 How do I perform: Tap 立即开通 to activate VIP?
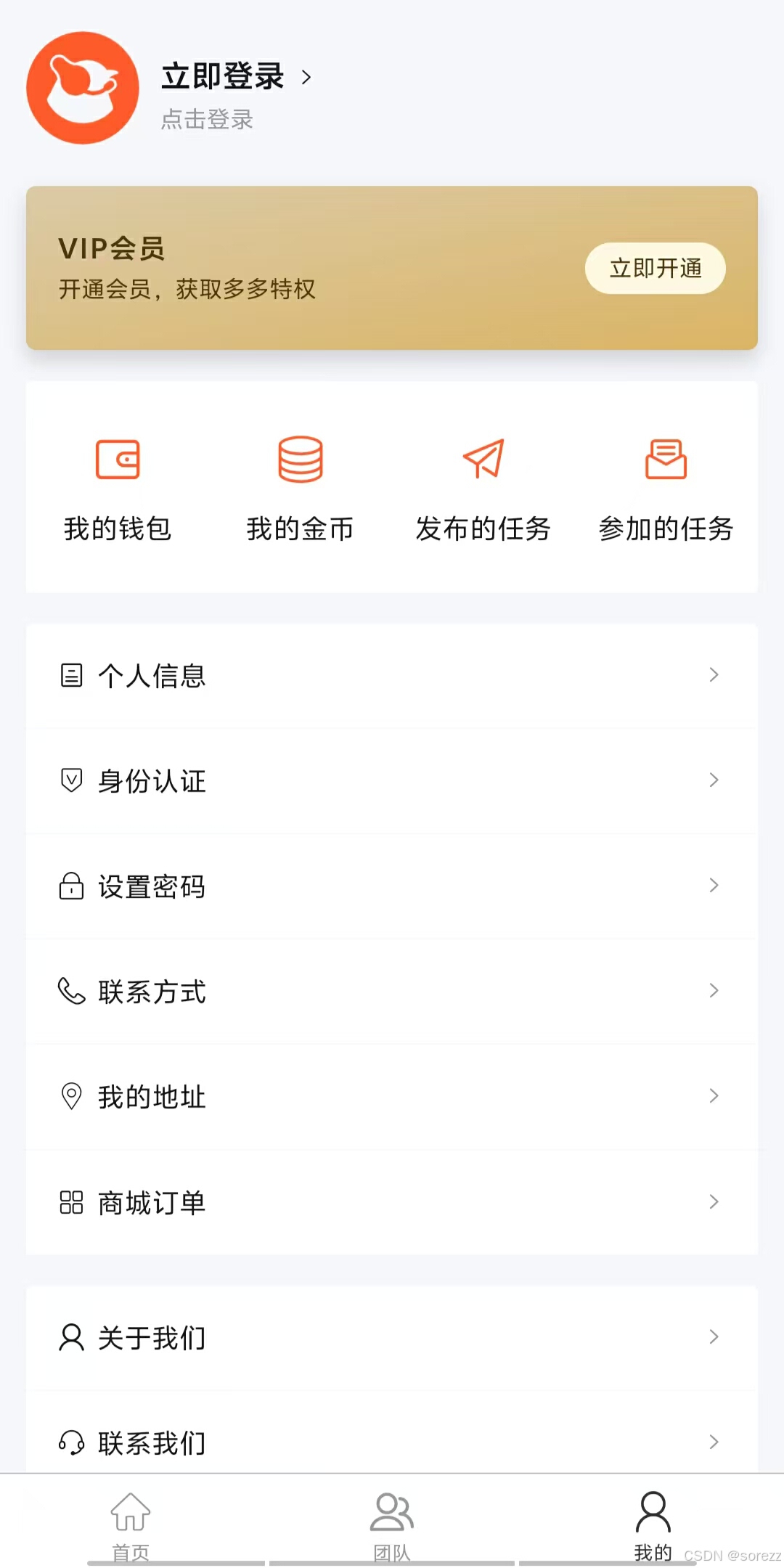655,269
